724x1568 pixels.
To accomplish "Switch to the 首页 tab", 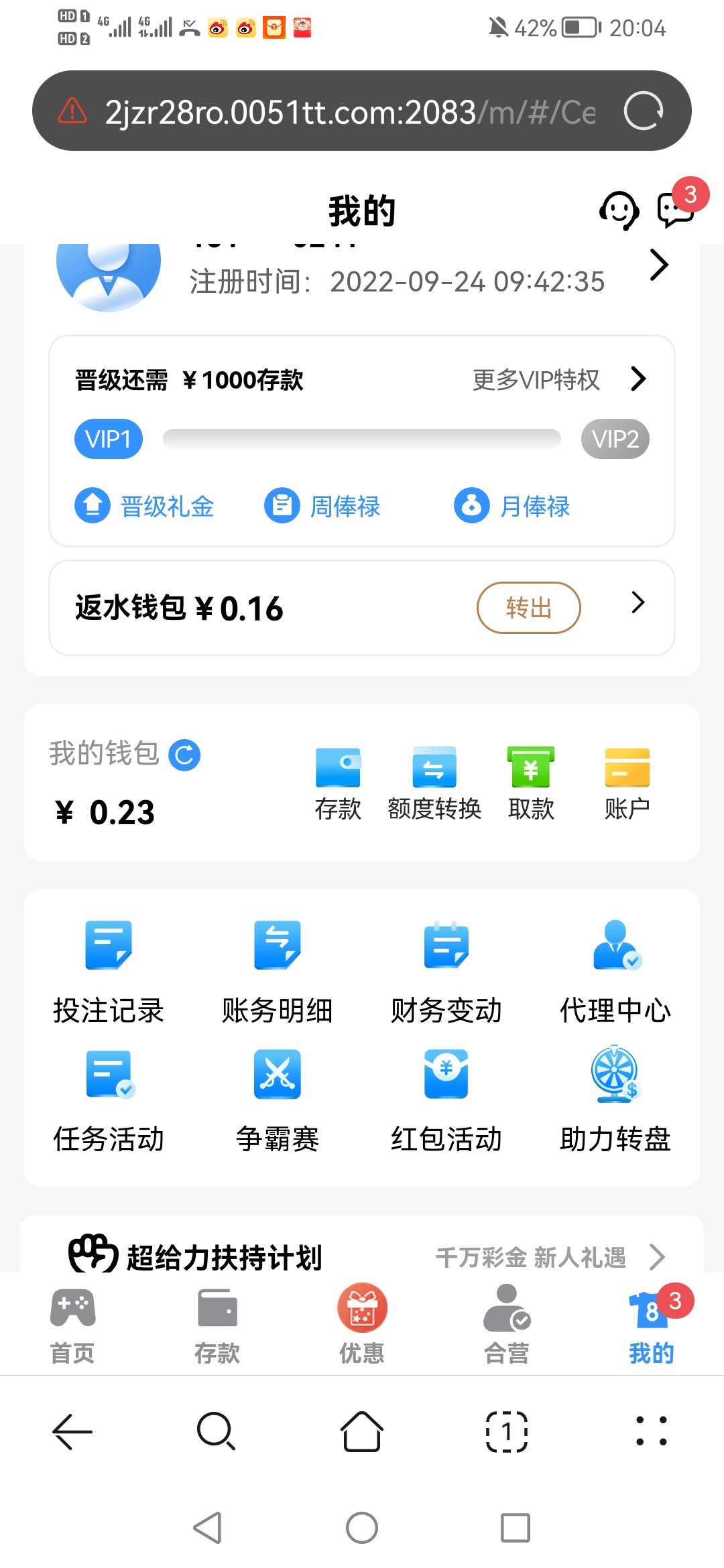I will 72,1325.
